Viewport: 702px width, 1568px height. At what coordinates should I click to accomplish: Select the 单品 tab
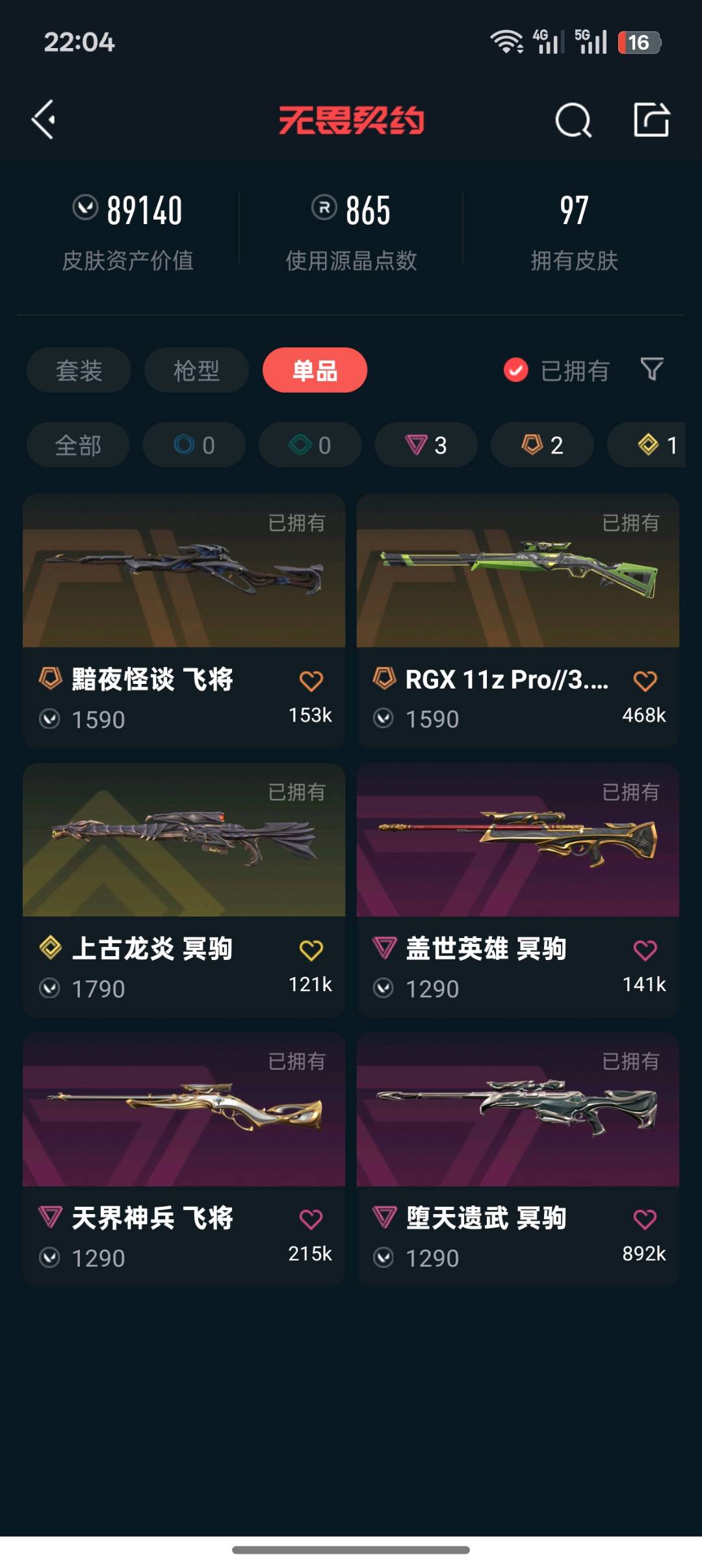click(x=315, y=370)
